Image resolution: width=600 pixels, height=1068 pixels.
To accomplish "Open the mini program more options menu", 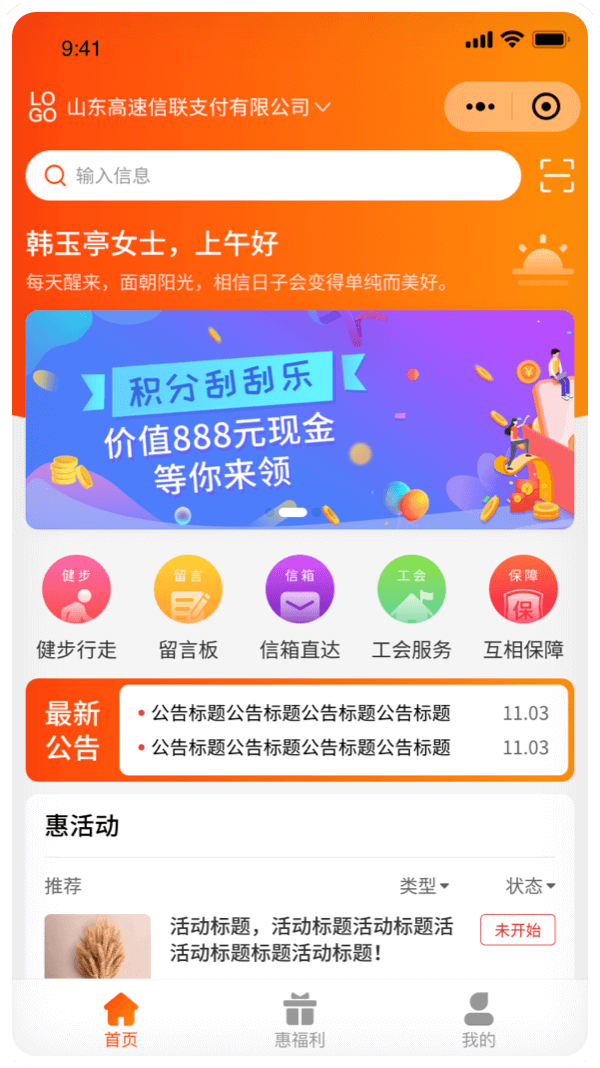I will (481, 107).
